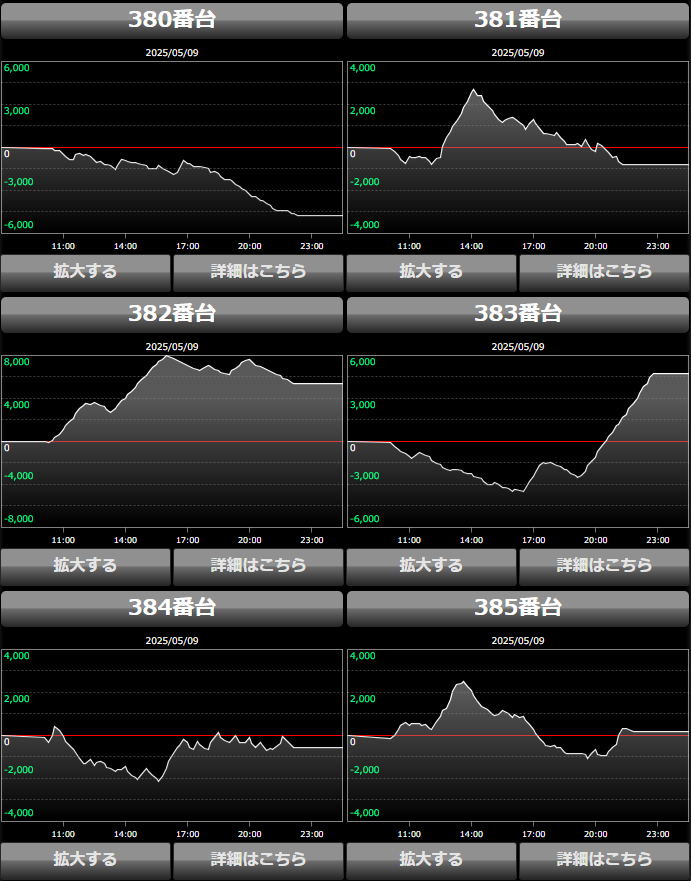Show details for 383番台
The width and height of the screenshot is (691, 881).
[604, 565]
